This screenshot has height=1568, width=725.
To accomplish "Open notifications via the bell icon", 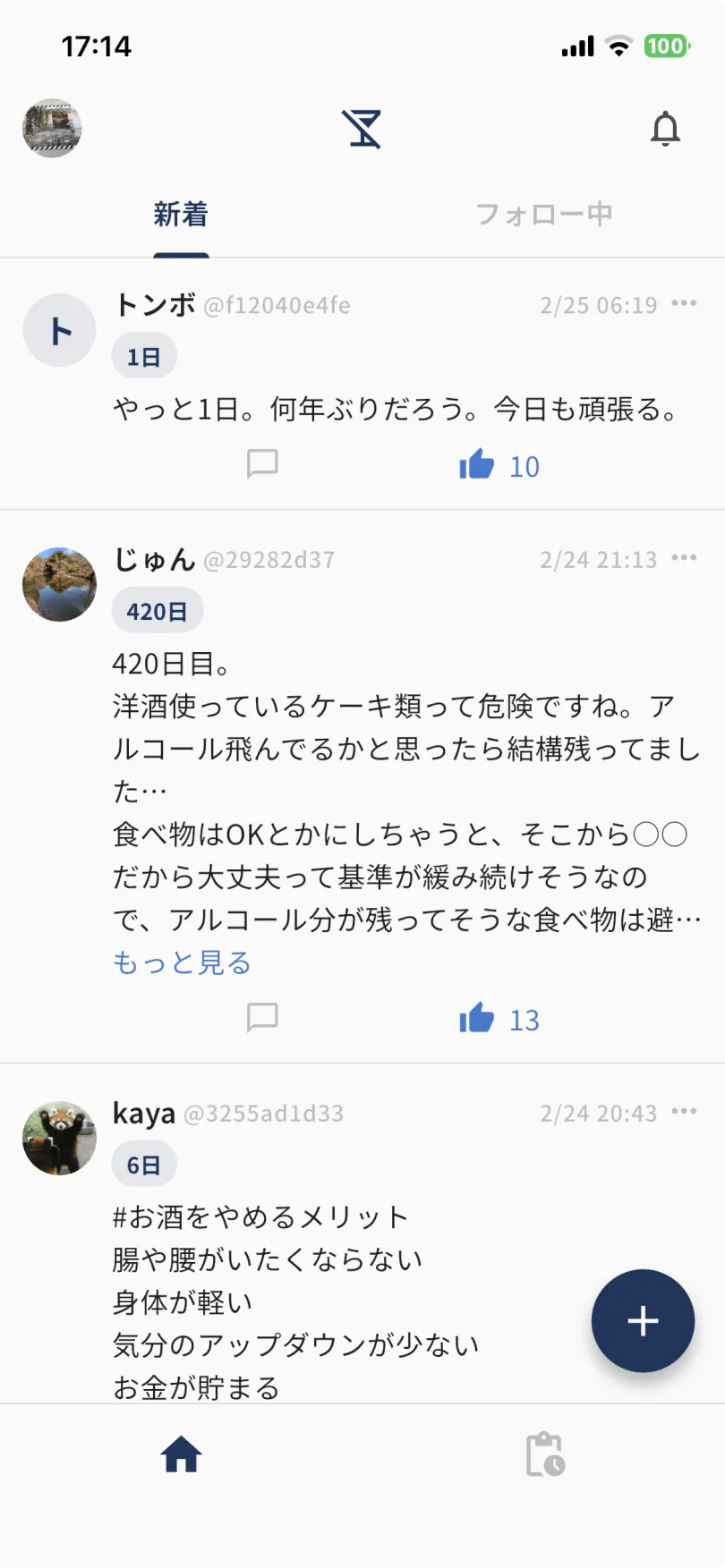I will click(x=666, y=129).
